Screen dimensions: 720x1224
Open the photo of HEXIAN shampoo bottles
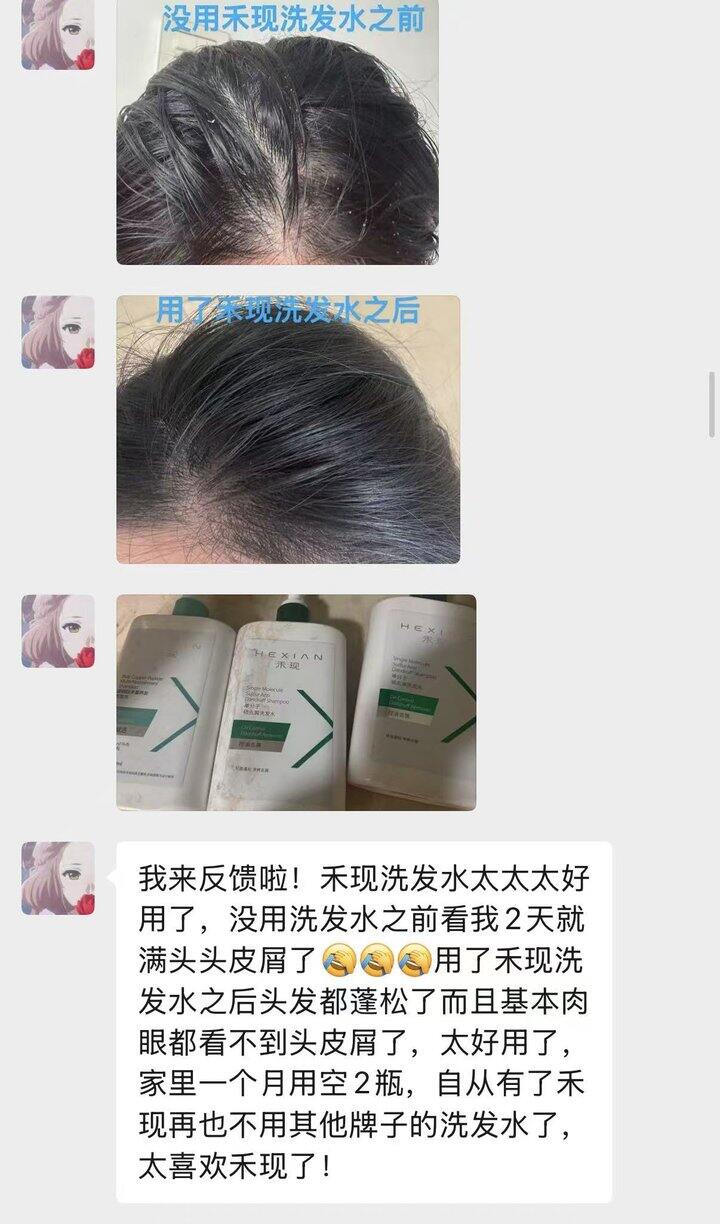coord(296,702)
